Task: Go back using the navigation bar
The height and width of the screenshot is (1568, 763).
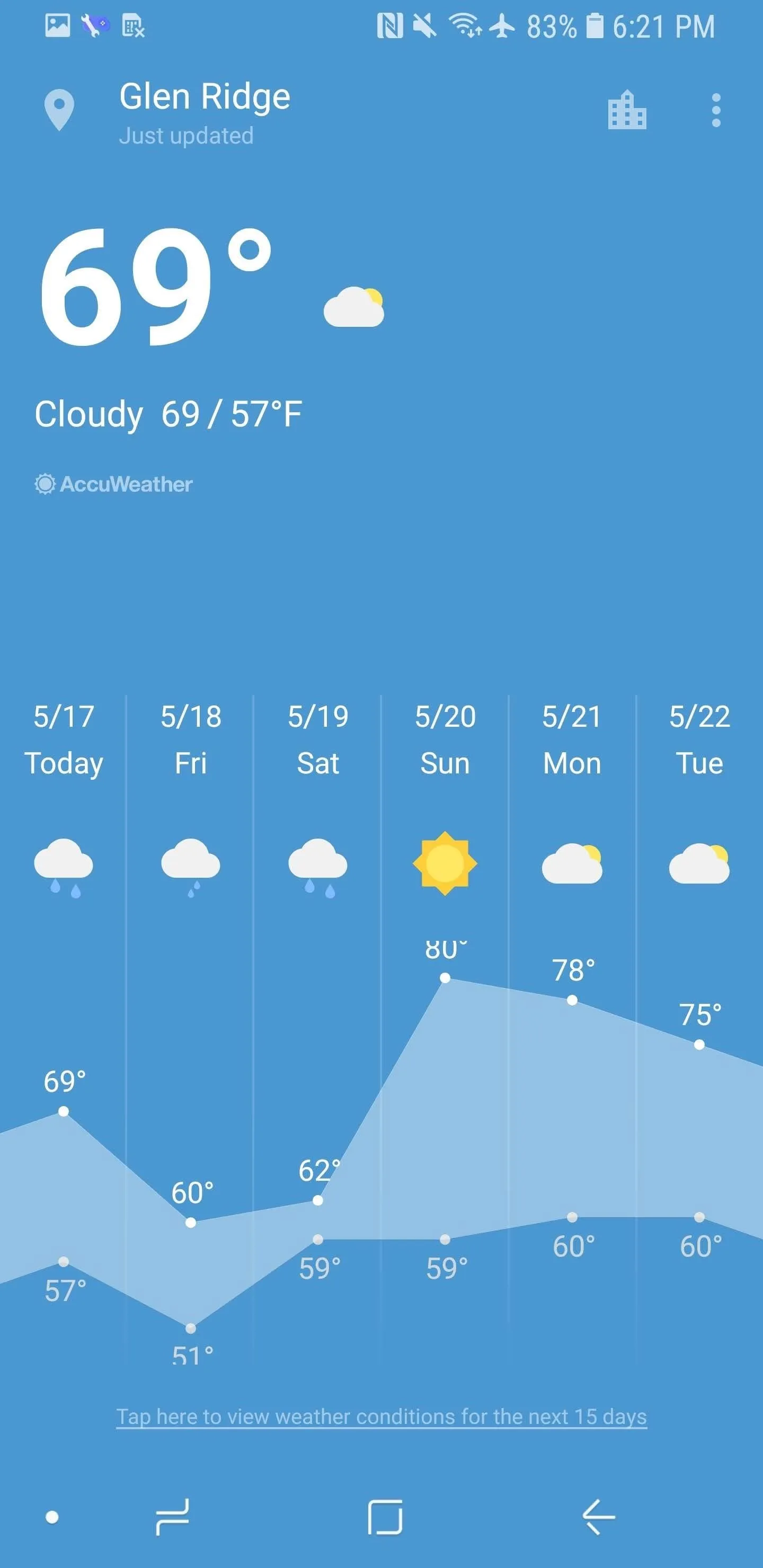Action: (x=599, y=1517)
